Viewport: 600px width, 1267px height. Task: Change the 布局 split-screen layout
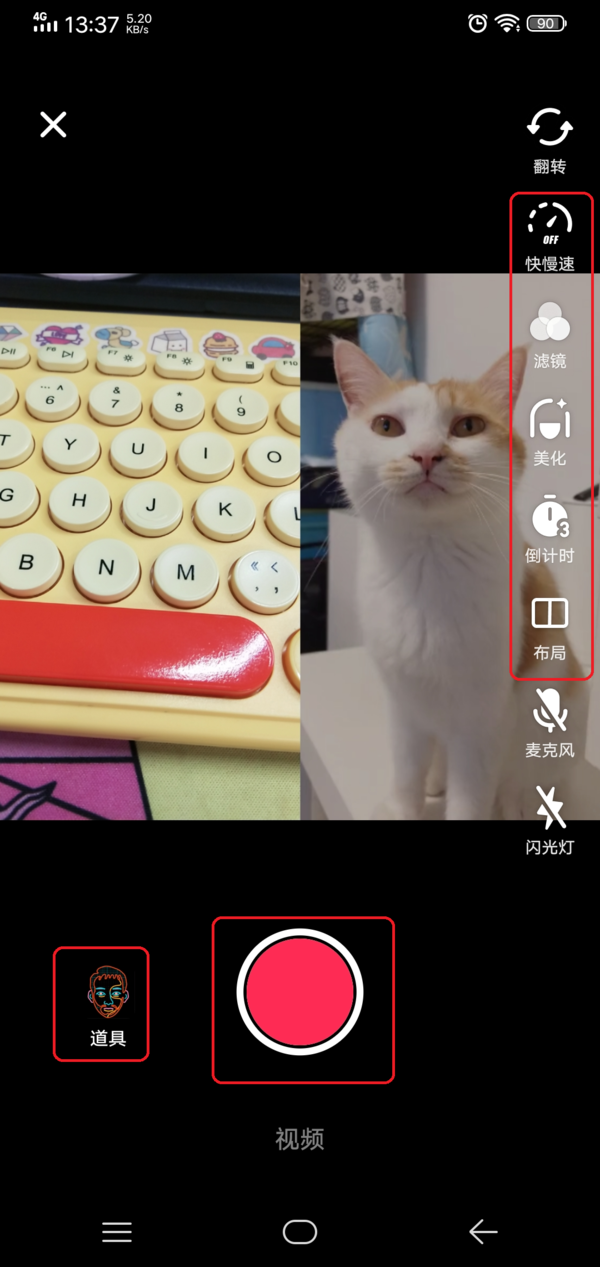tap(549, 626)
